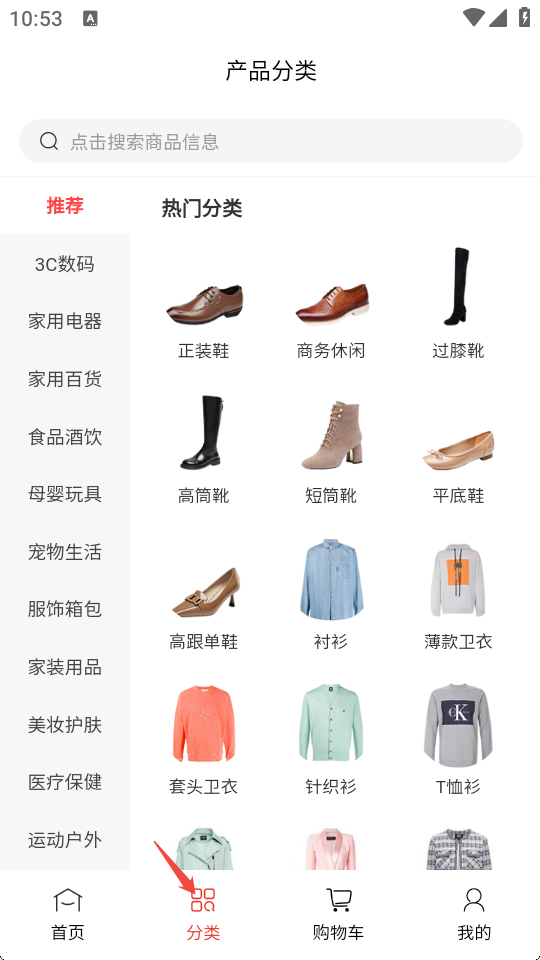This screenshot has height=960, width=540.
Task: Choose the 母婴玩具 category
Action: (x=64, y=494)
